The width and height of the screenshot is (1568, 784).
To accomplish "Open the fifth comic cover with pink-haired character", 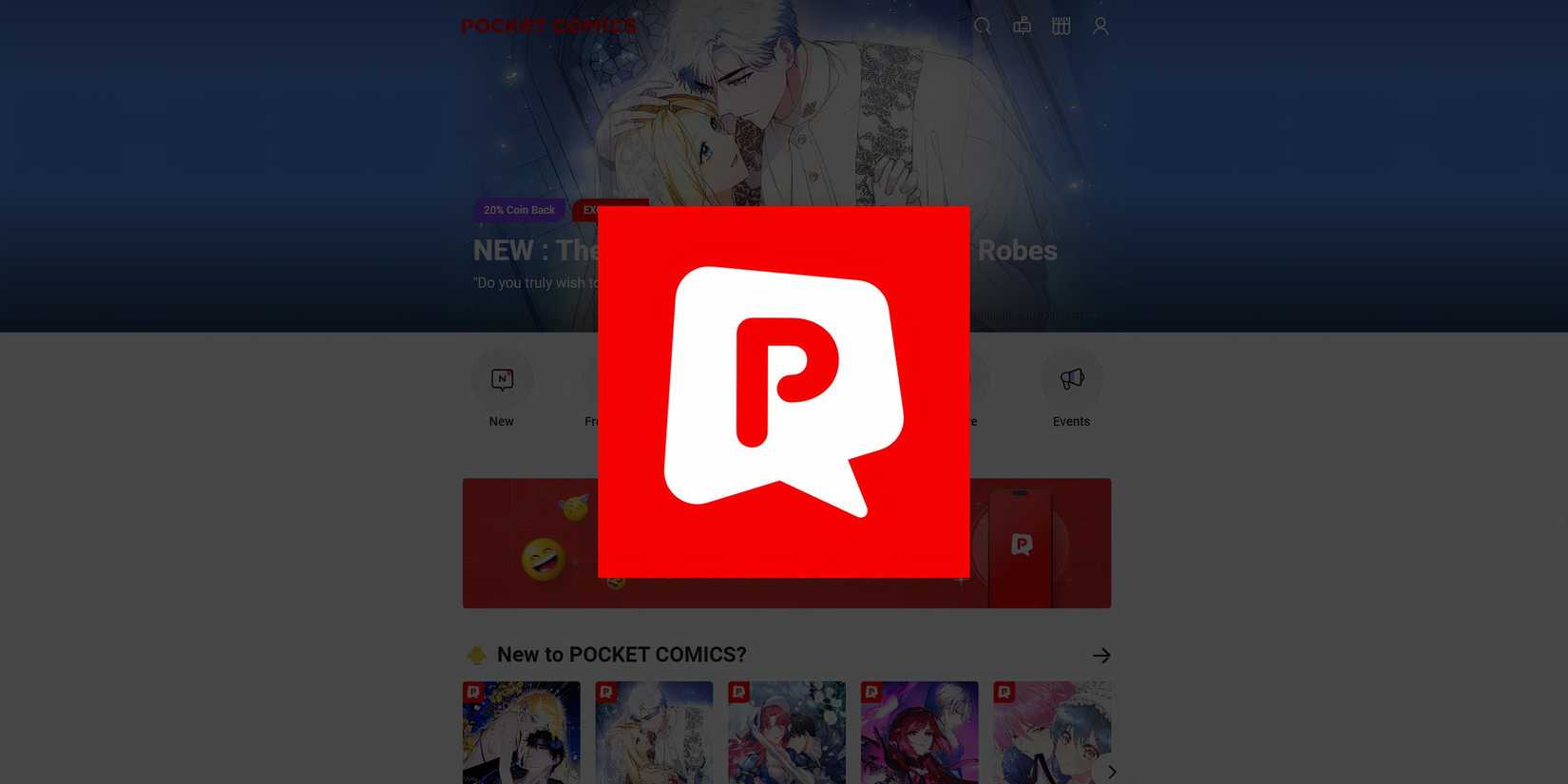I will [x=1050, y=734].
